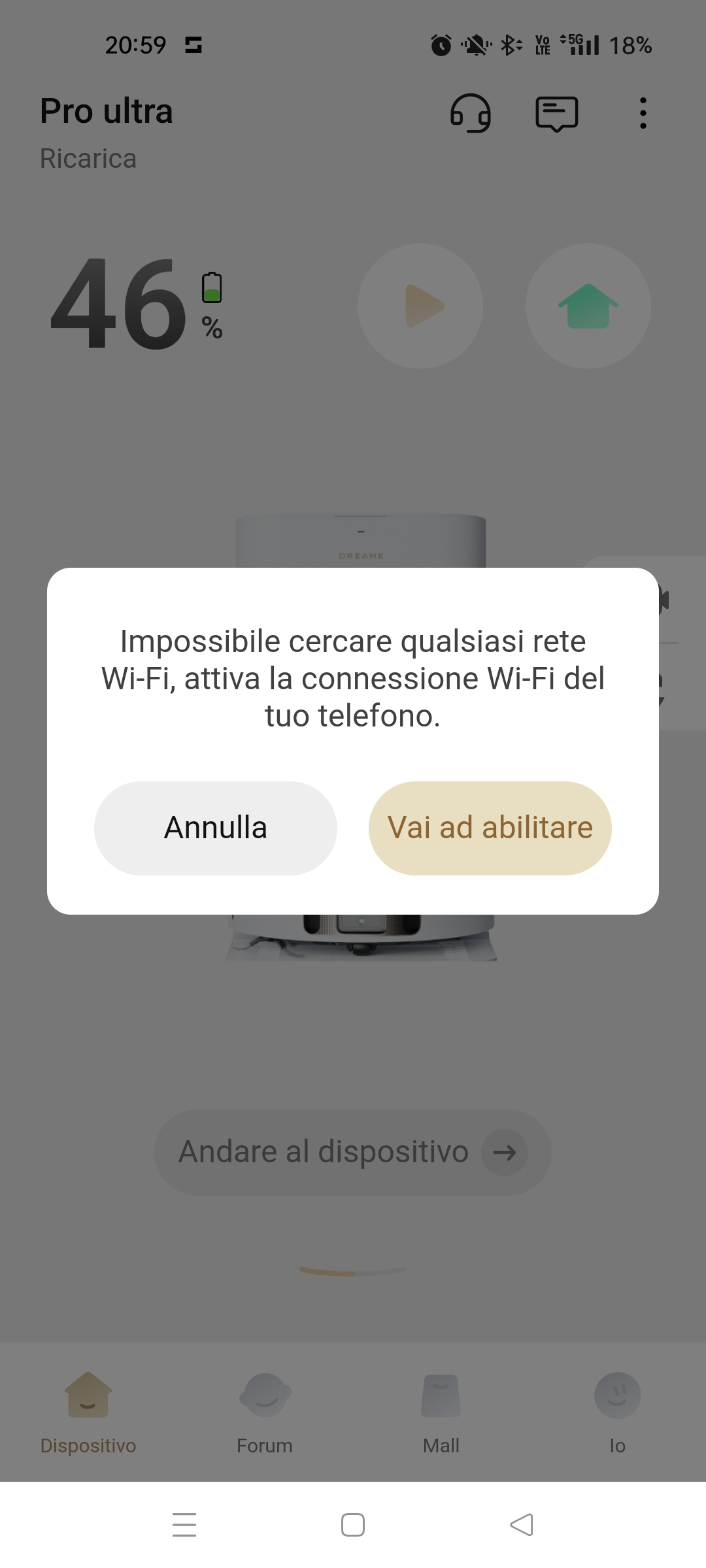The height and width of the screenshot is (1568, 706).
Task: Tap Annulla to dismiss the dialog
Action: click(x=215, y=828)
